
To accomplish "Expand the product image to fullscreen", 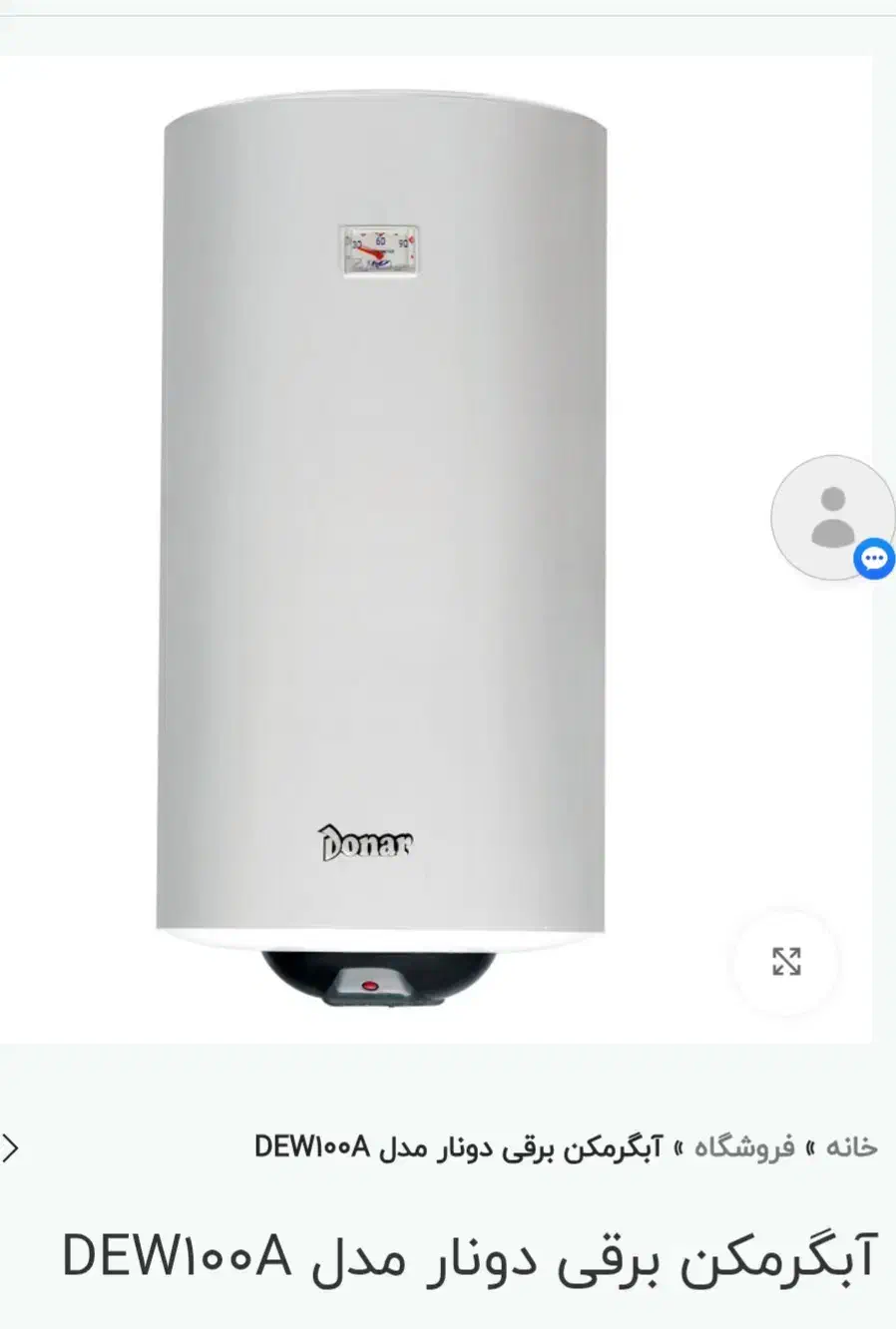I will (x=786, y=962).
